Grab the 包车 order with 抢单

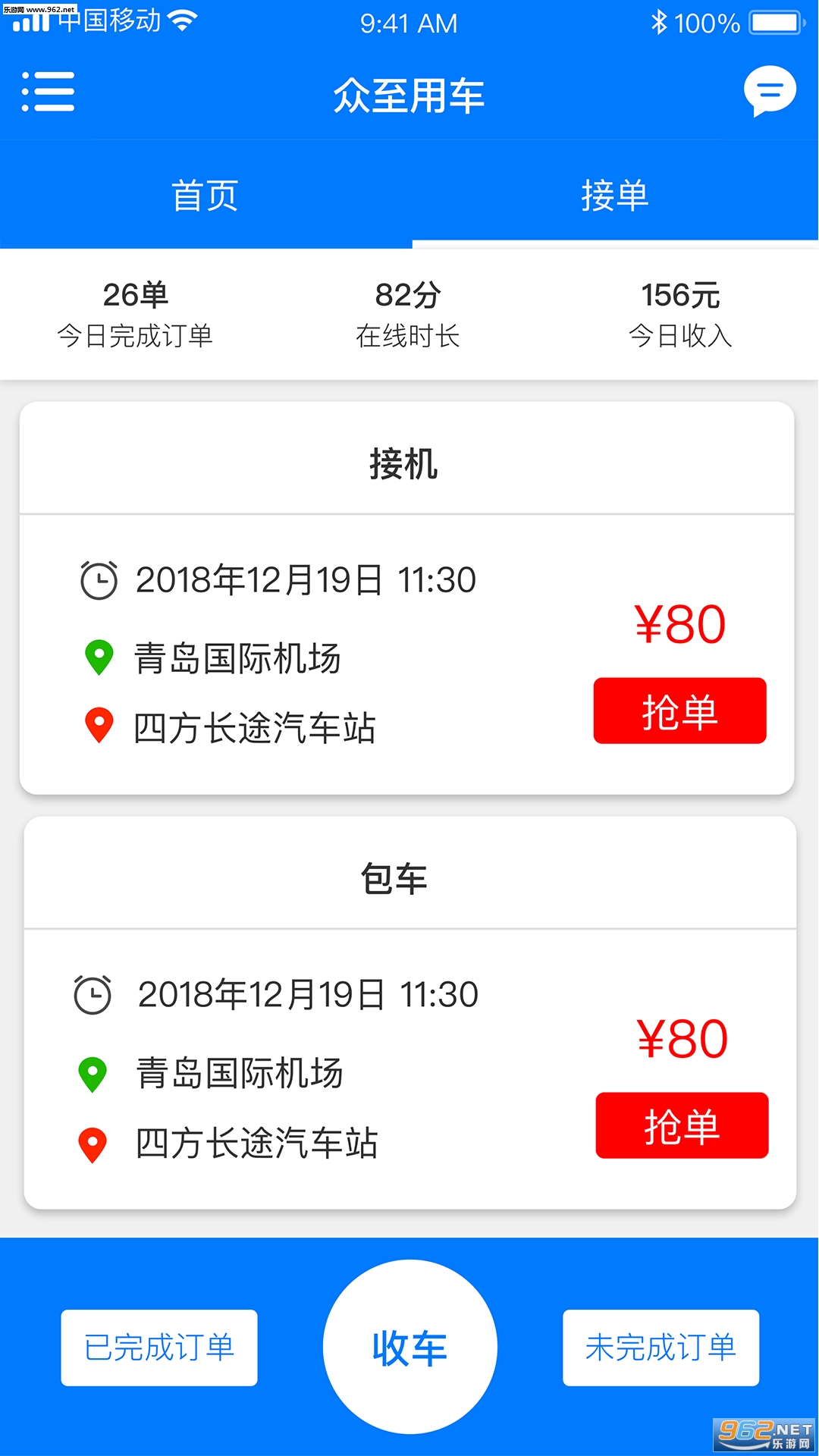(x=682, y=1125)
